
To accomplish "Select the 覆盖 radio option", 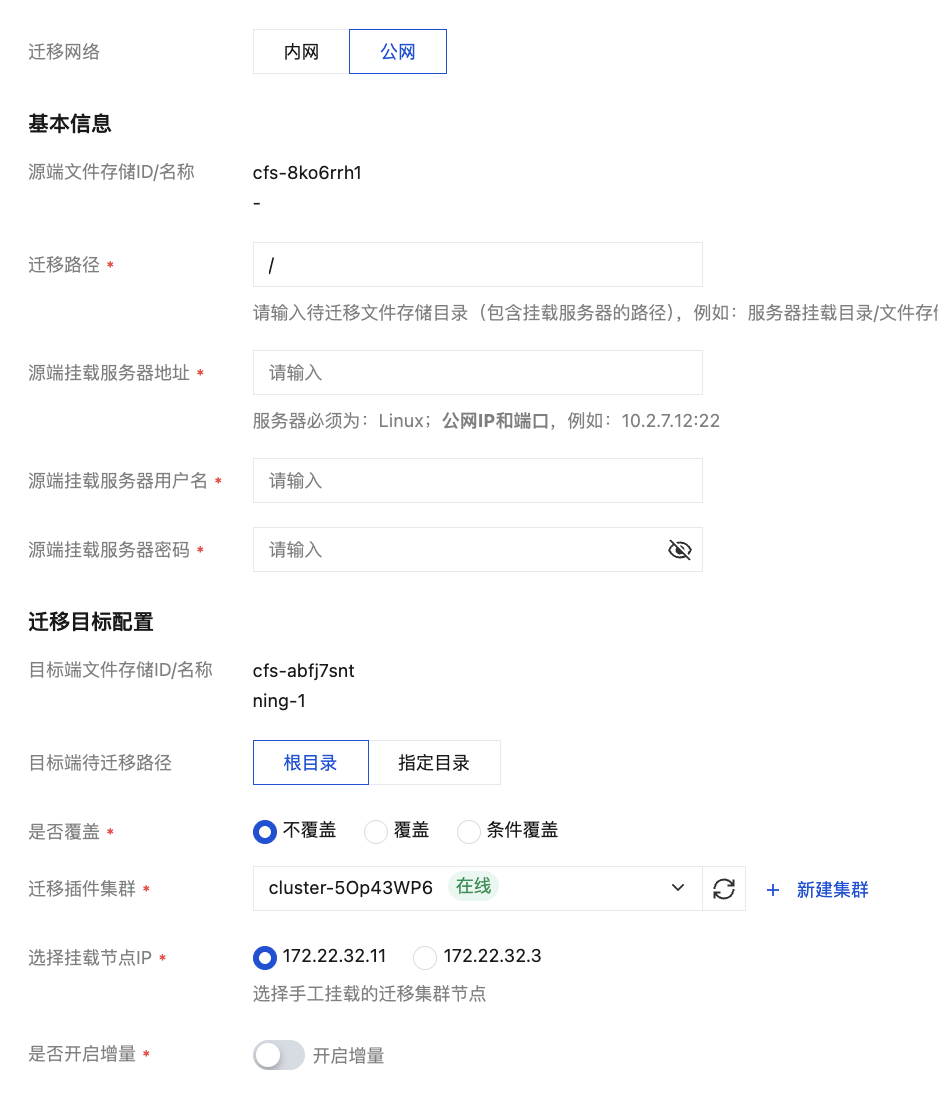I will tap(376, 831).
